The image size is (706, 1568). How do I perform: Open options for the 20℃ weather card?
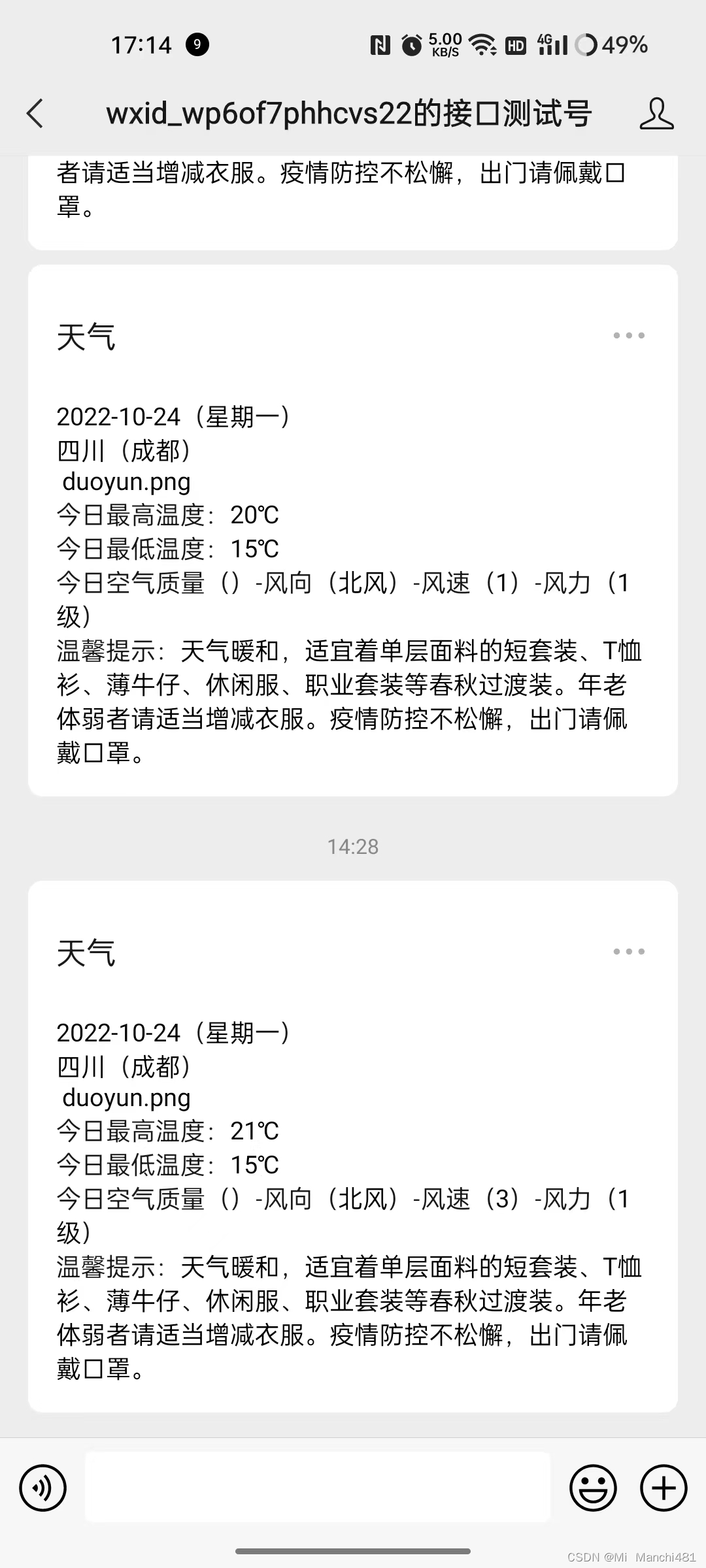[x=628, y=336]
